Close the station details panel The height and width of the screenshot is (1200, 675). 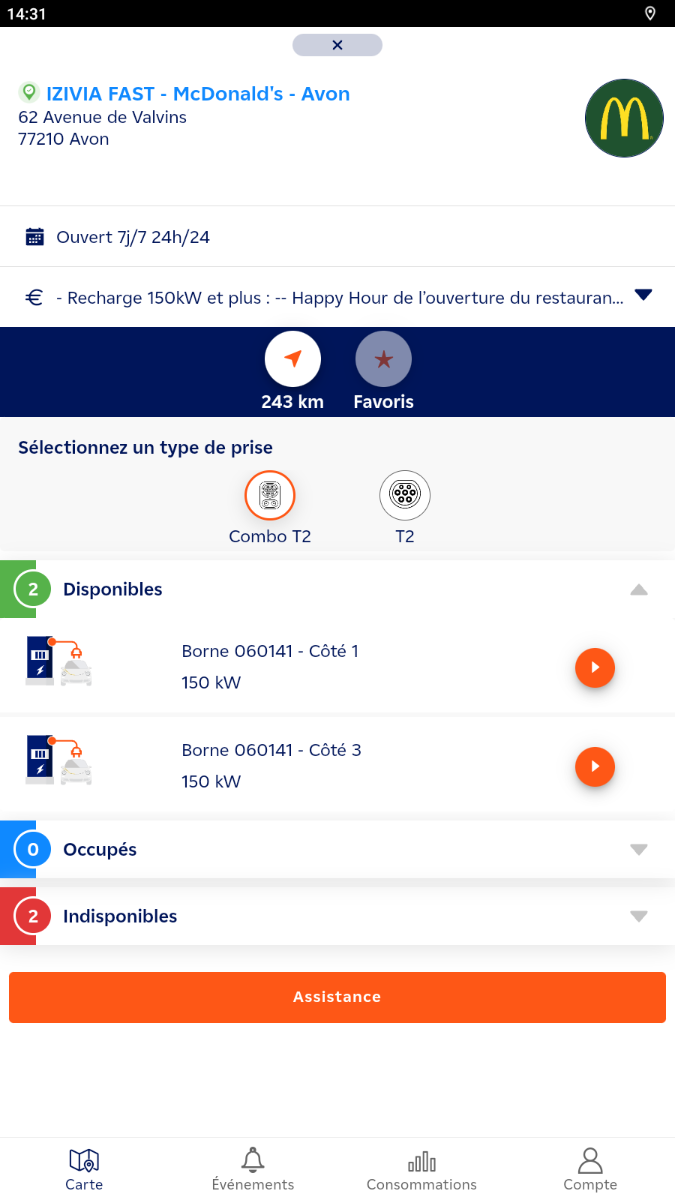coord(337,45)
